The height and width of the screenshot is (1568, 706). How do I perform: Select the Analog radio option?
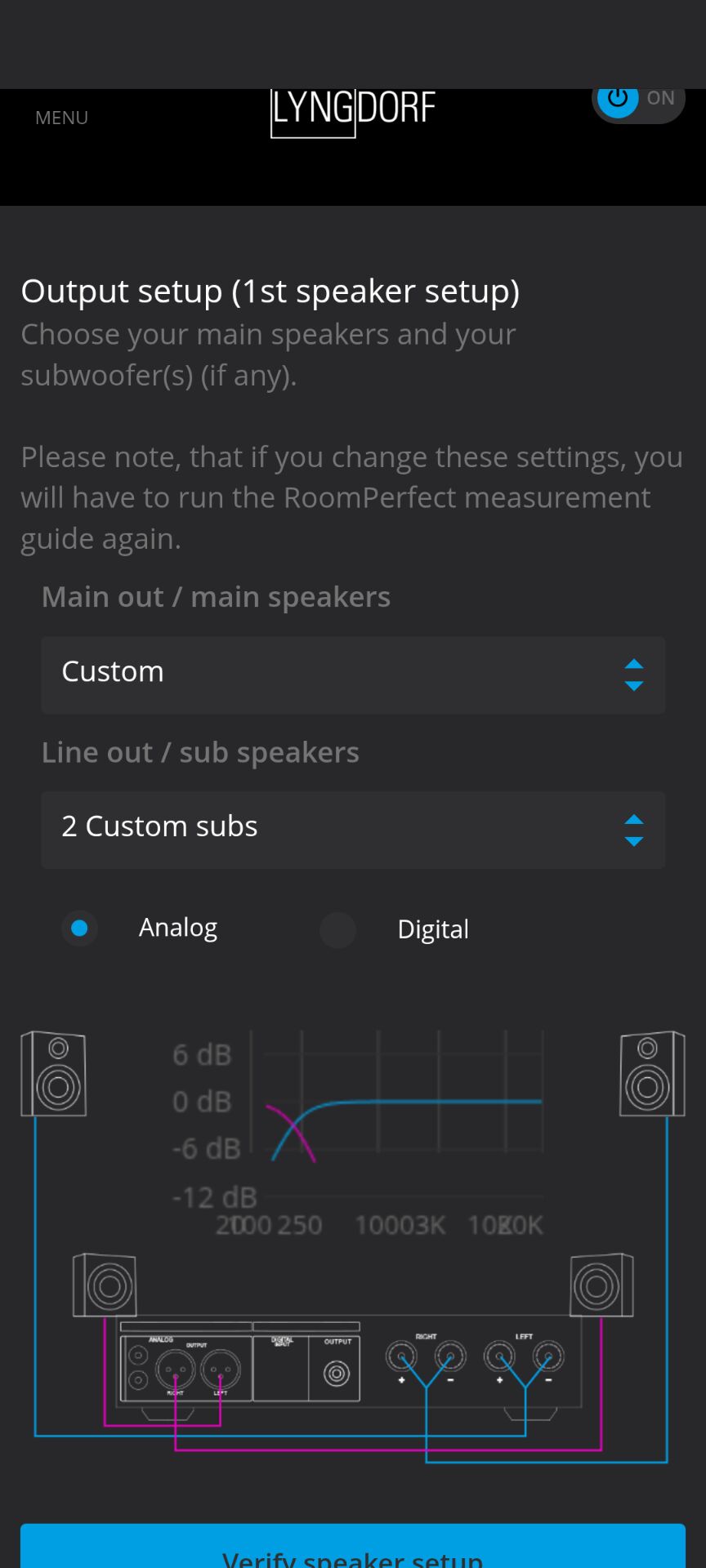(80, 929)
